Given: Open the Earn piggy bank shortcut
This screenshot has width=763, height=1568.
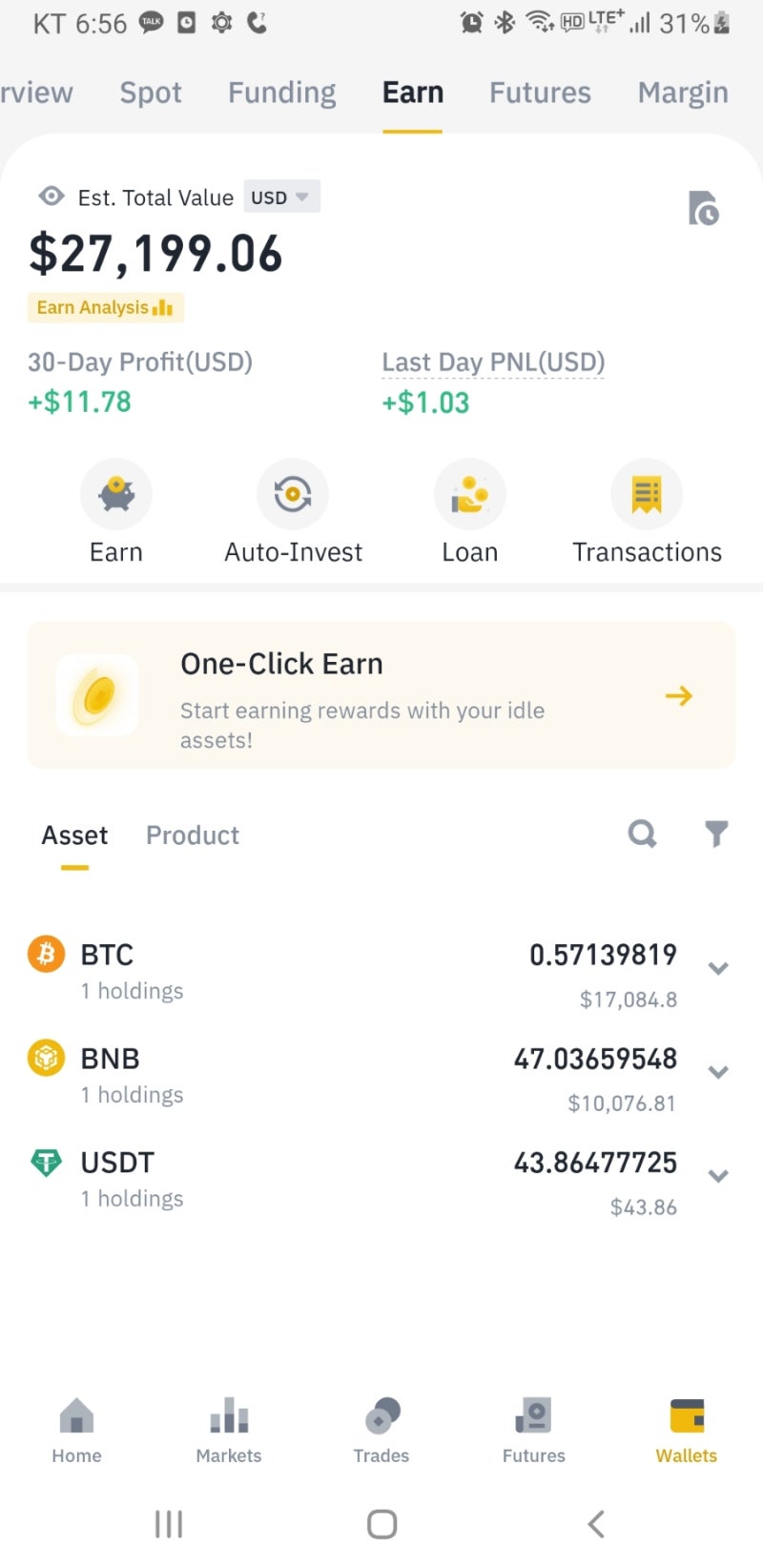Looking at the screenshot, I should point(116,494).
